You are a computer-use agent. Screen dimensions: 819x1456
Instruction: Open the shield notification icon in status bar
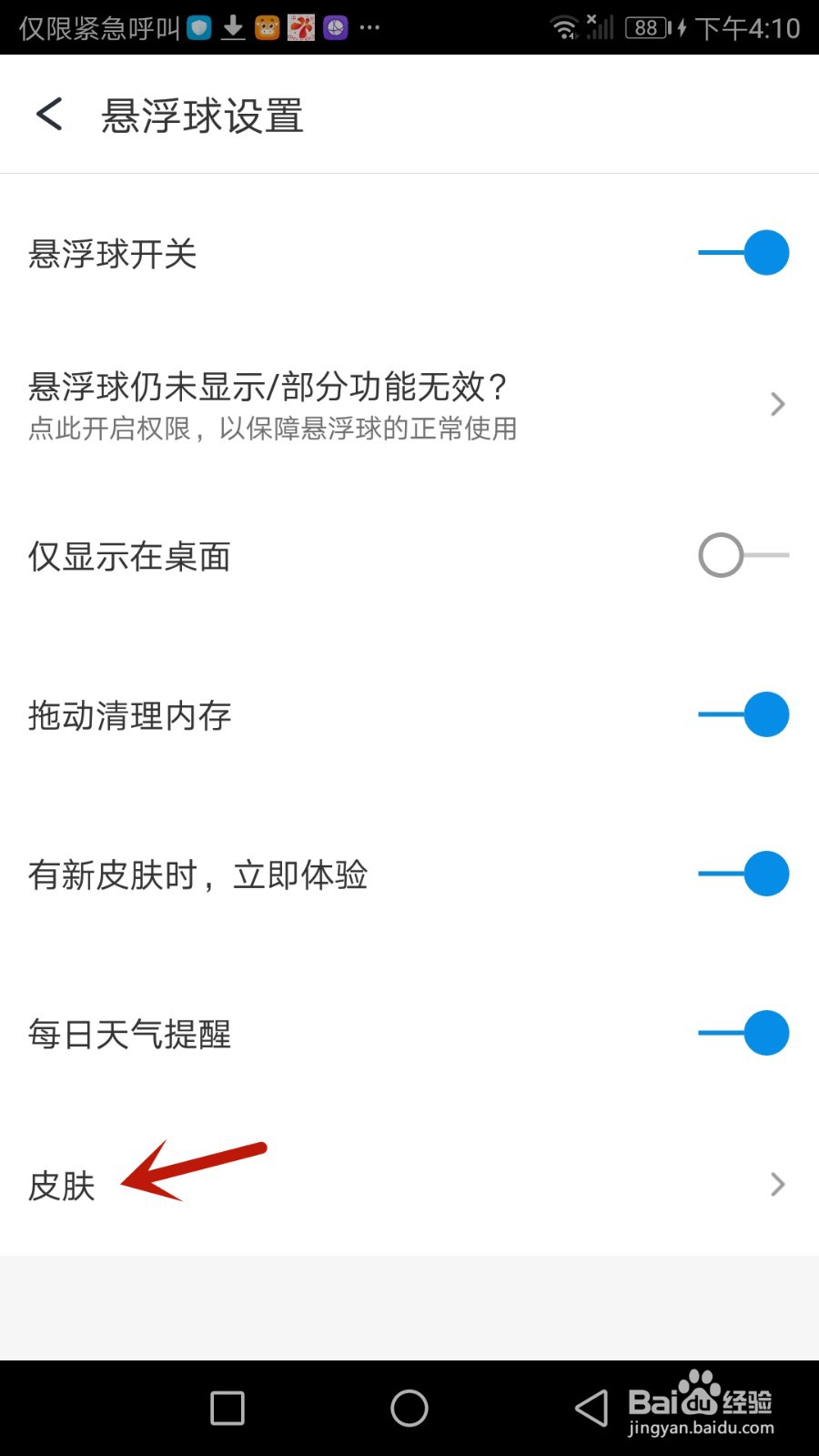click(200, 27)
